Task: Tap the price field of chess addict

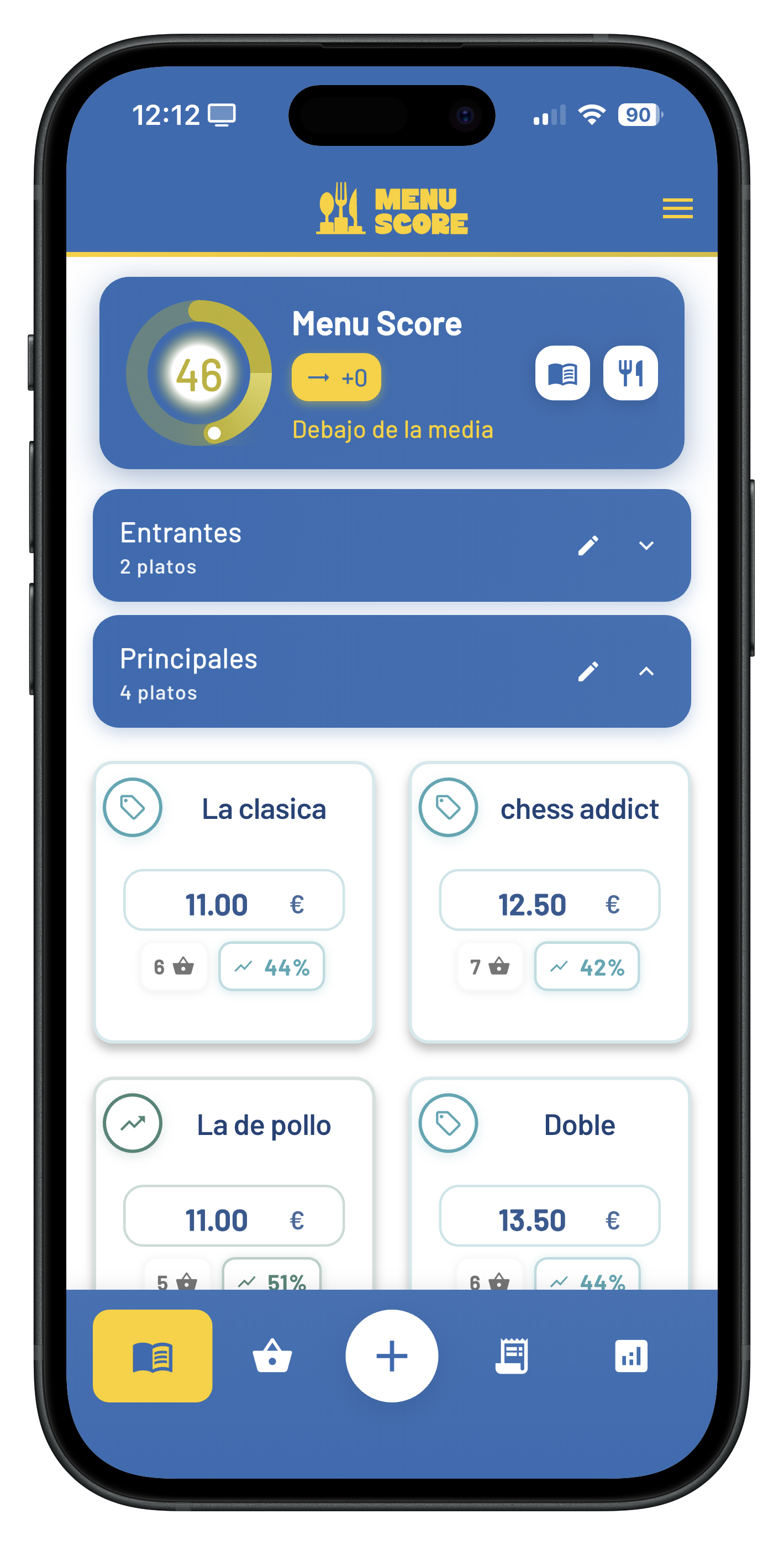Action: (x=548, y=900)
